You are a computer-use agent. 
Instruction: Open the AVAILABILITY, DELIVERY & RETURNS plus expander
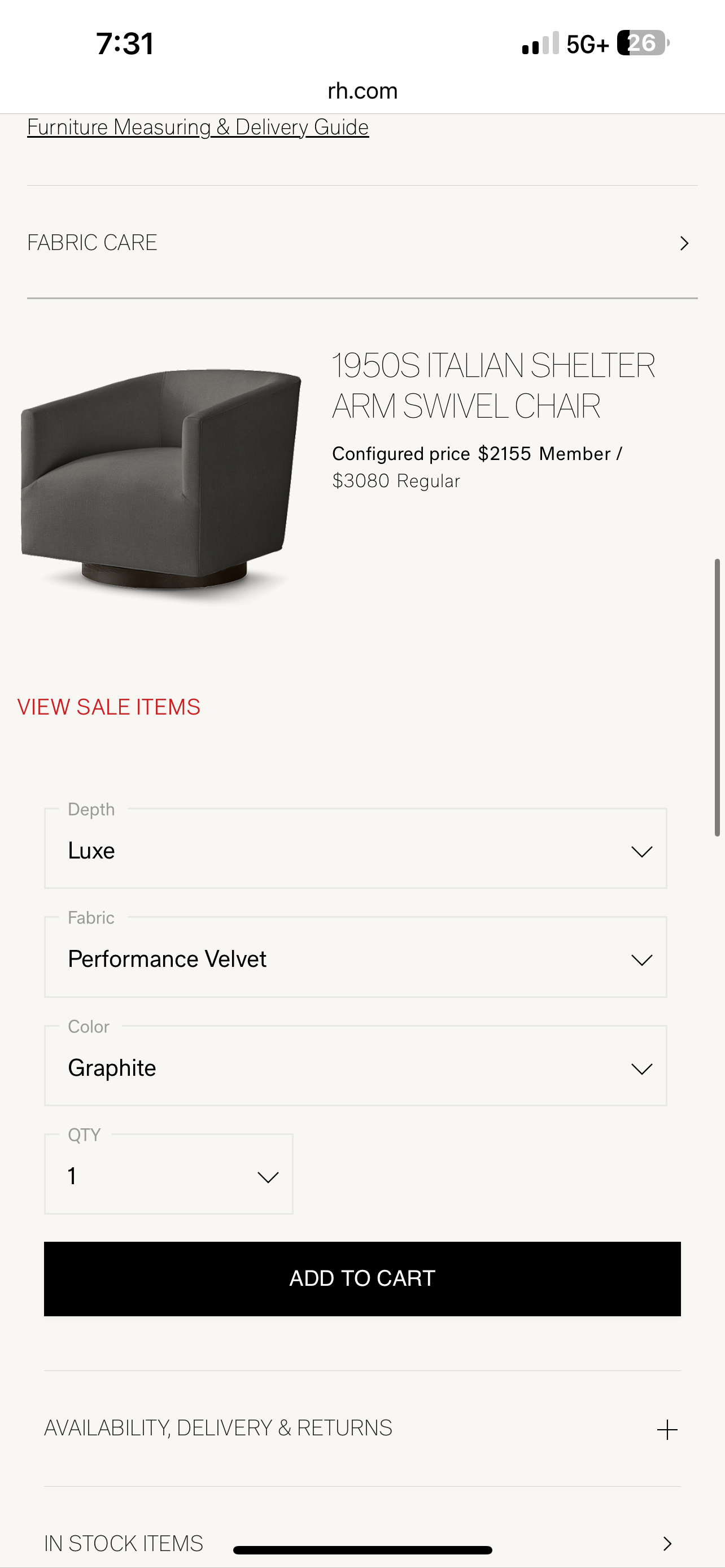(668, 1429)
